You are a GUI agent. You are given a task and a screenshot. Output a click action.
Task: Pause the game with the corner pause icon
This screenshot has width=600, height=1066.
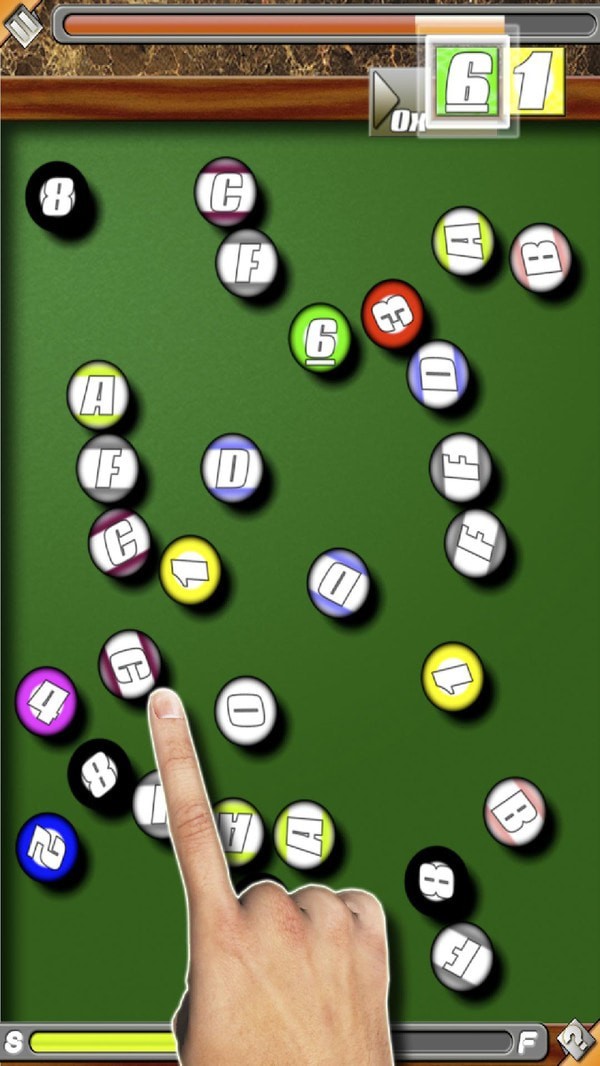pyautogui.click(x=19, y=21)
